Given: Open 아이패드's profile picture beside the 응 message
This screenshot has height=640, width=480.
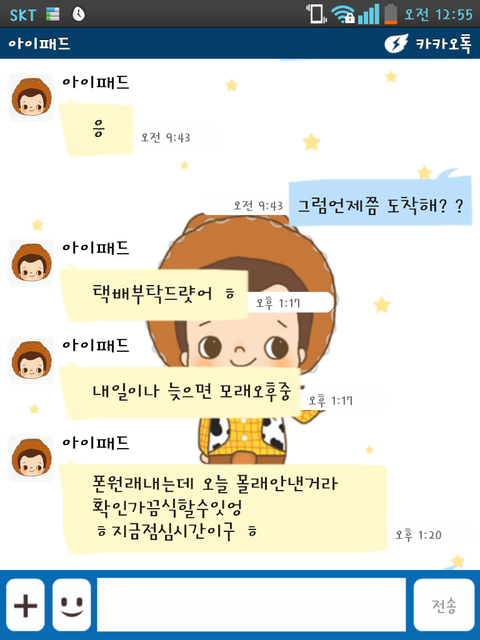Looking at the screenshot, I should tap(31, 97).
